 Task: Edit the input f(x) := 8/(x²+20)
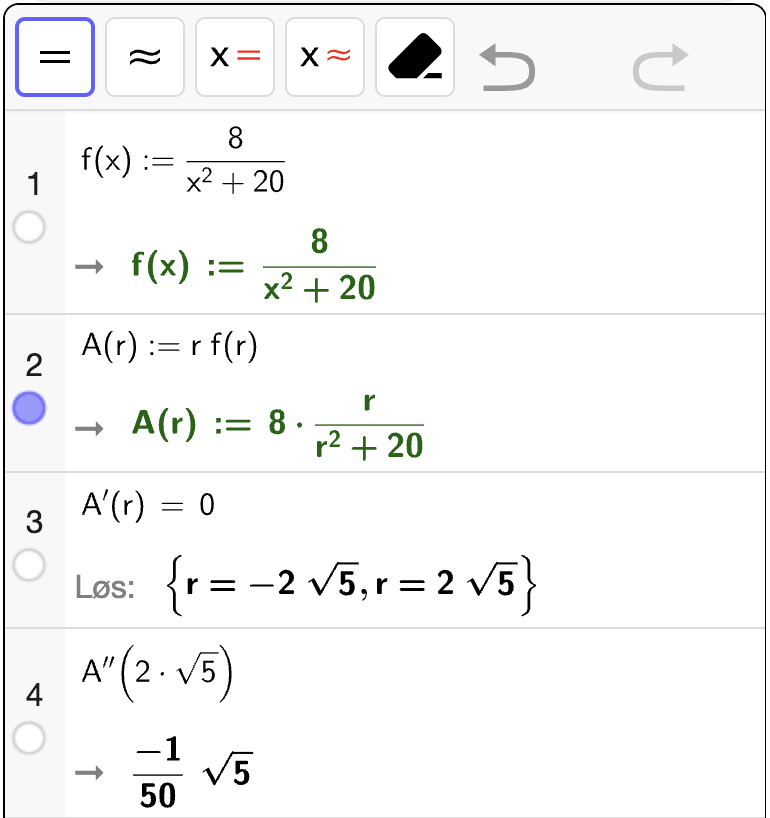183,162
